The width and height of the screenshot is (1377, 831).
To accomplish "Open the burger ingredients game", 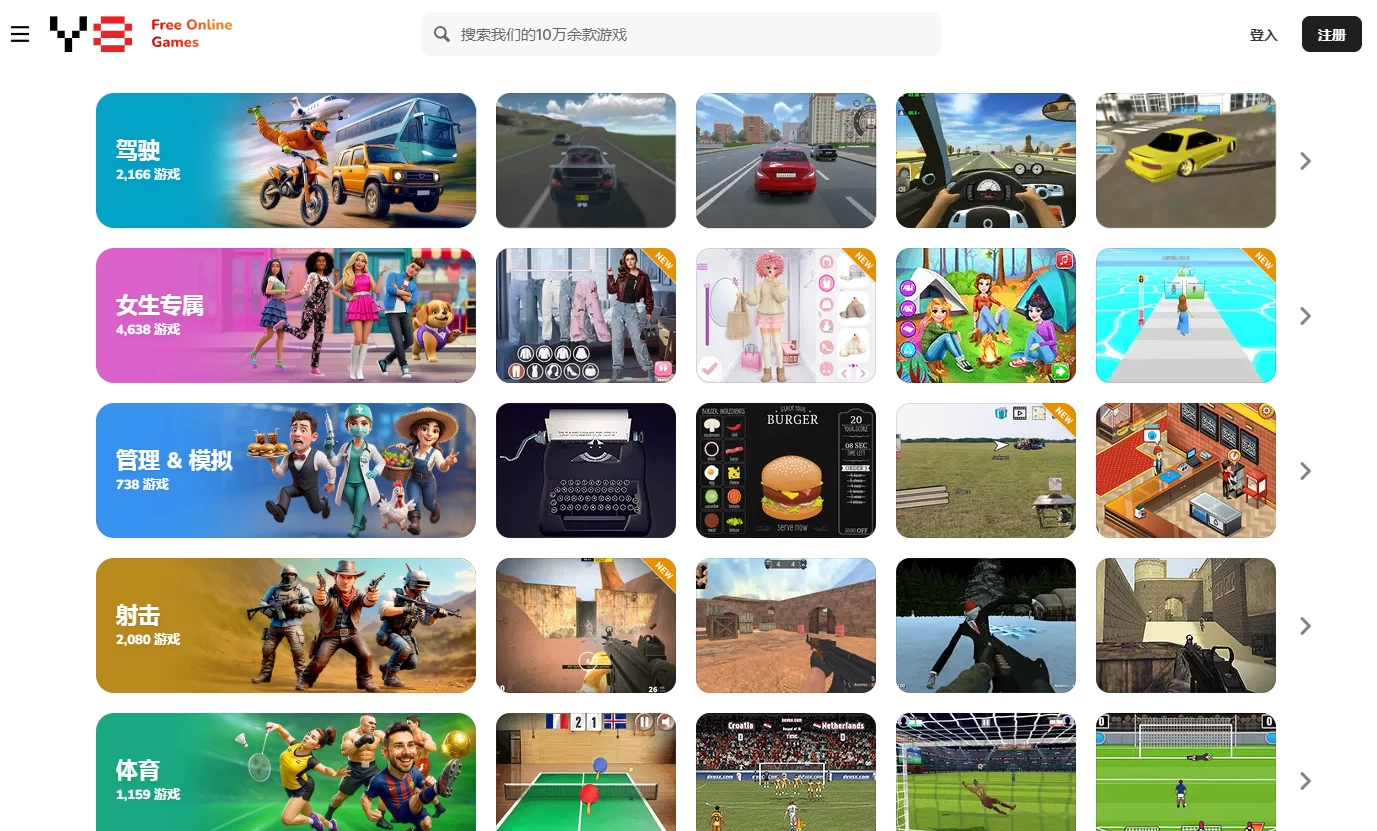I will click(x=785, y=471).
